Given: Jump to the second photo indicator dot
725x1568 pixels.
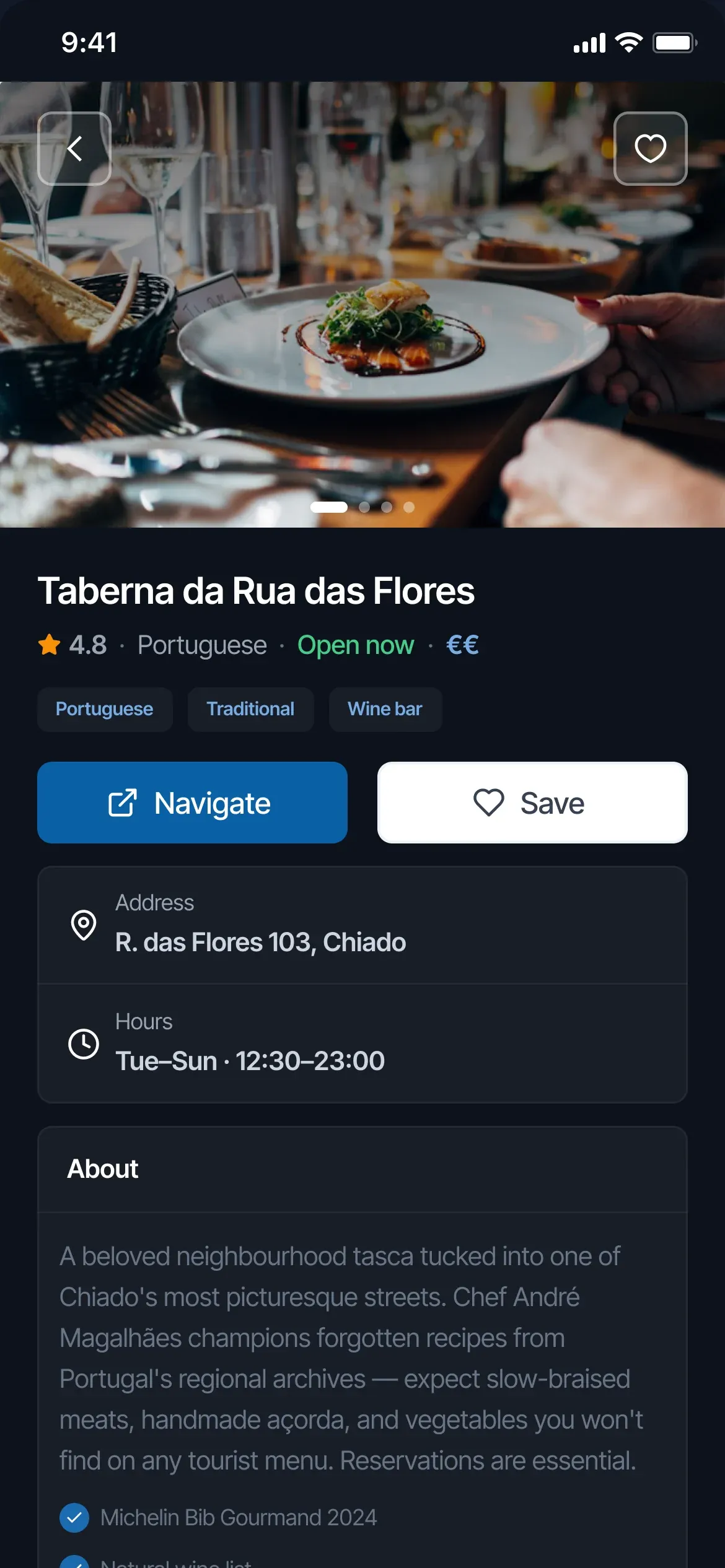Looking at the screenshot, I should pyautogui.click(x=364, y=507).
